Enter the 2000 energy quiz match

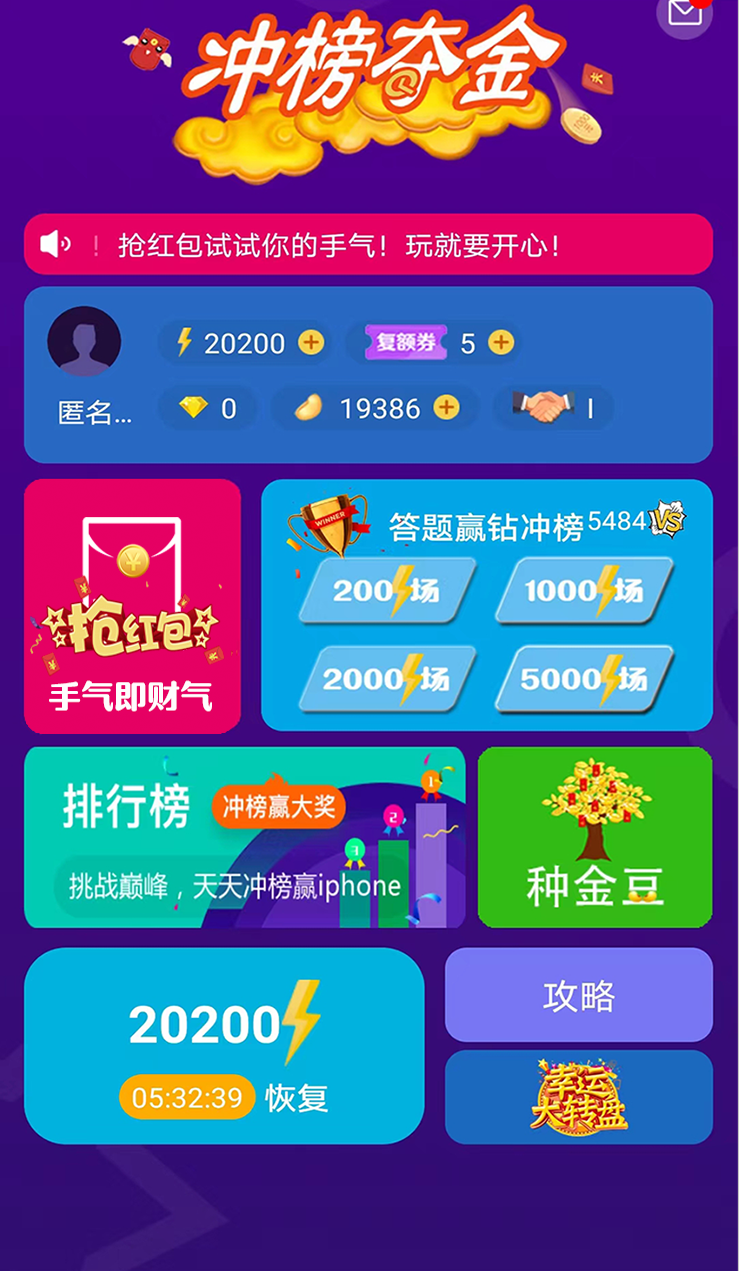click(x=388, y=680)
